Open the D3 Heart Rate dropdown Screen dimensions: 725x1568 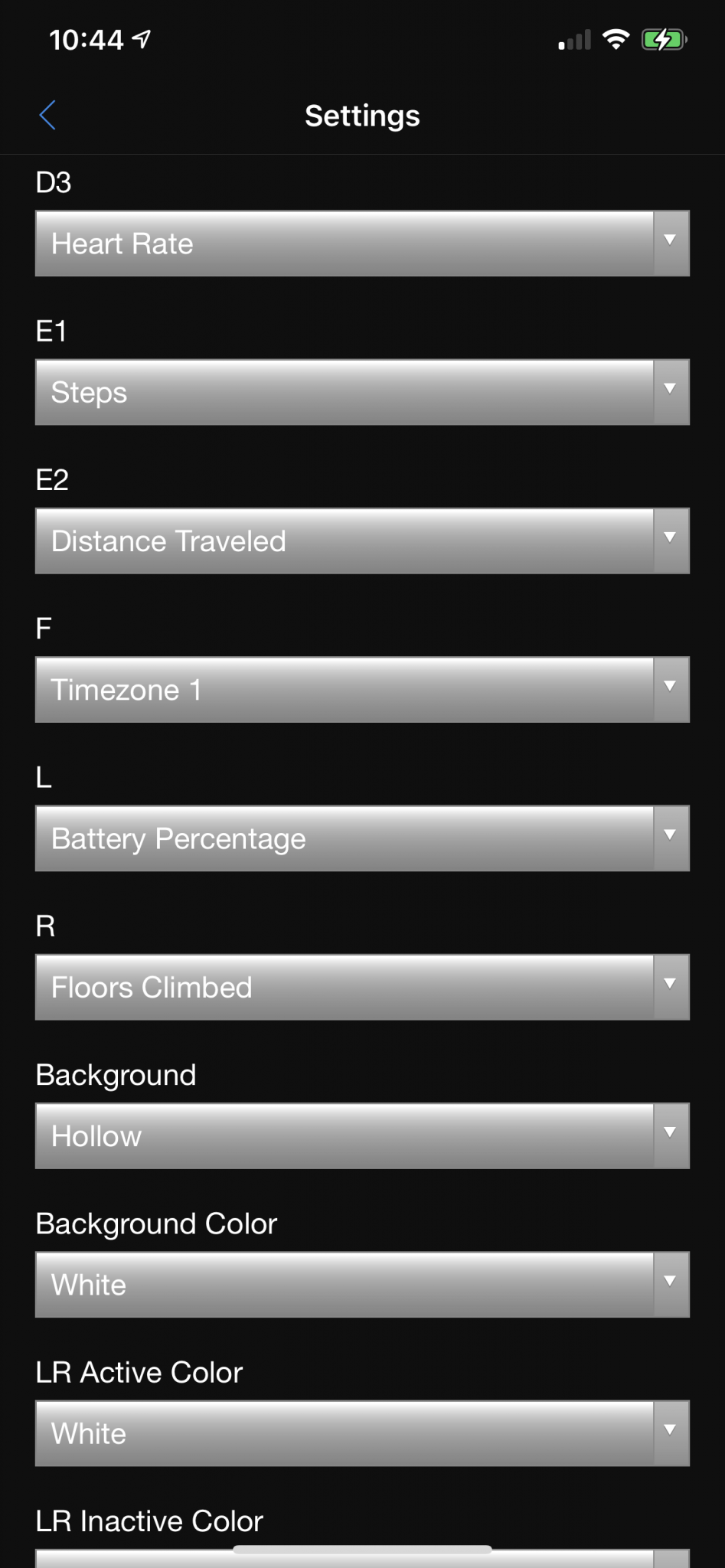362,243
